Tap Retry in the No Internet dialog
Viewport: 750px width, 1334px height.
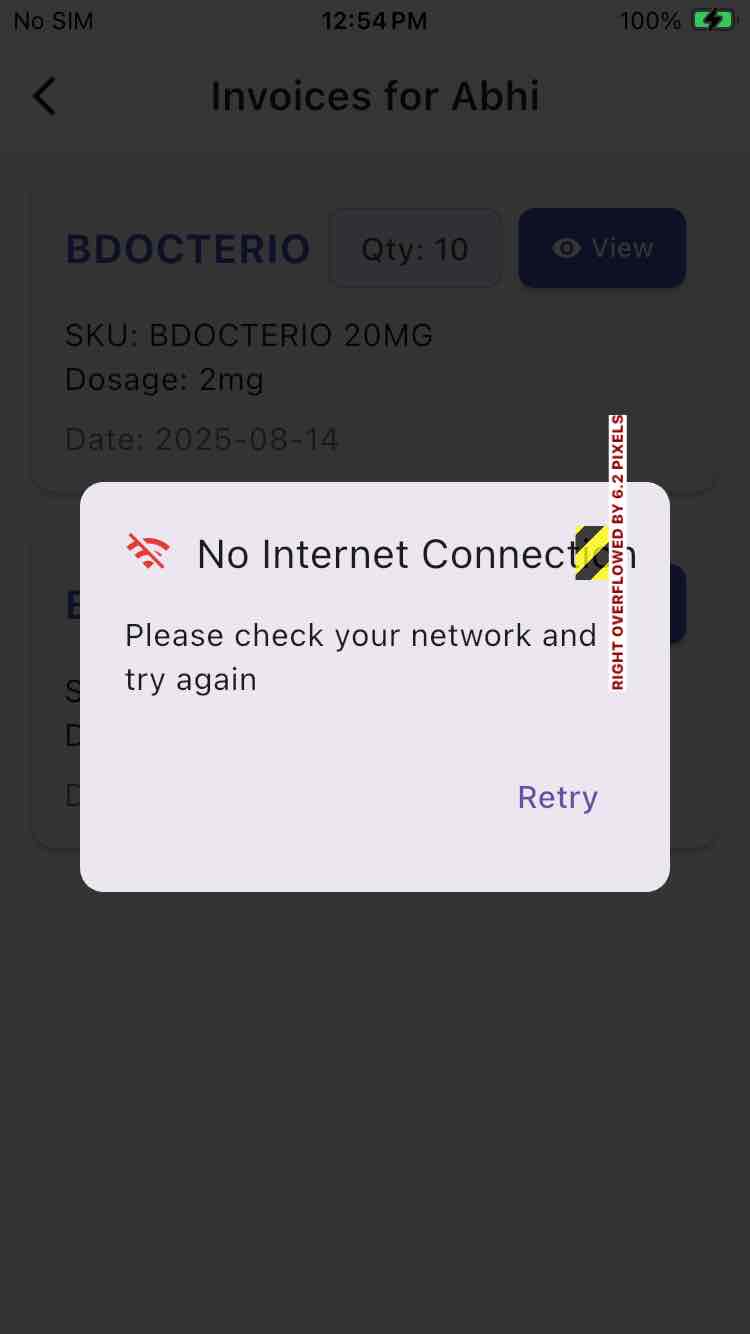tap(557, 797)
